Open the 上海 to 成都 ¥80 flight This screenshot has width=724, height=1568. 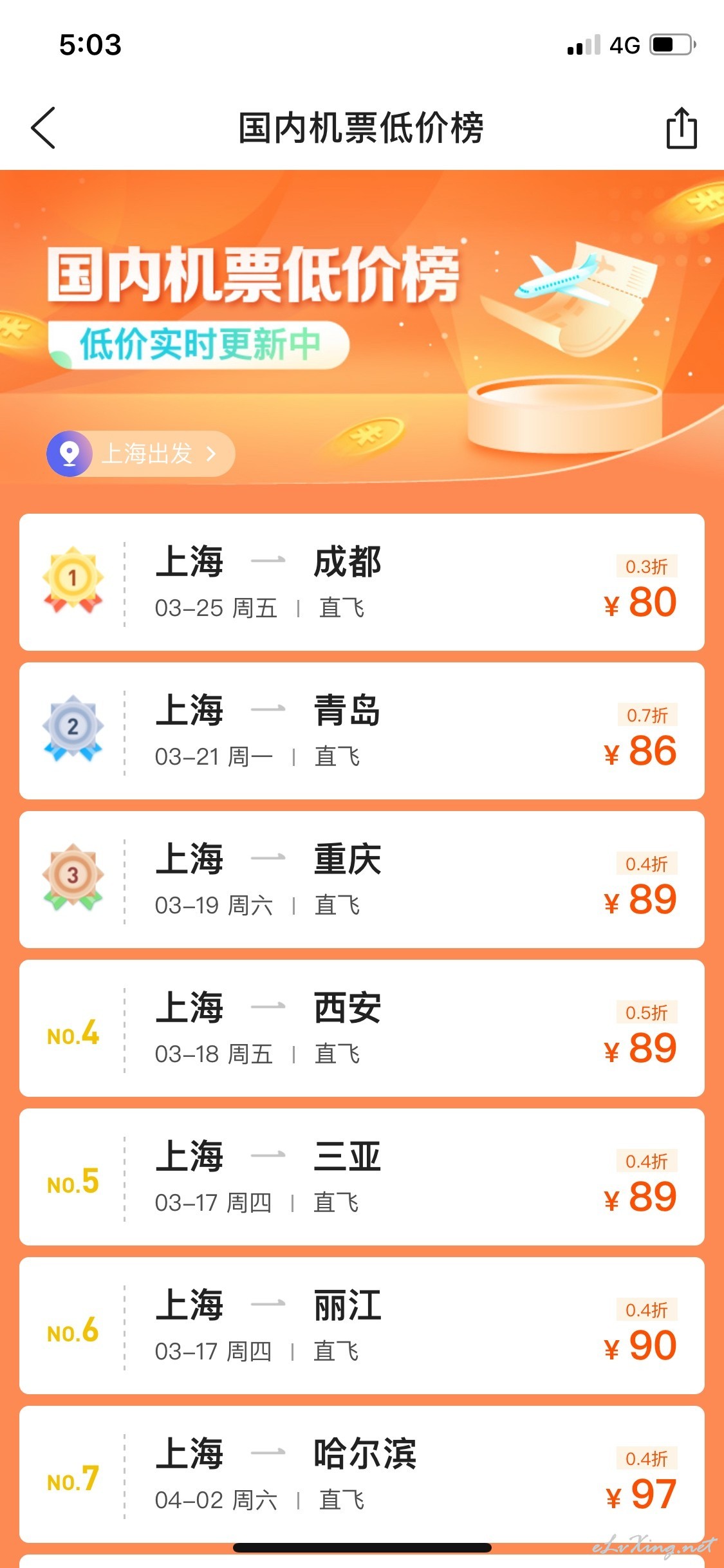tap(362, 582)
